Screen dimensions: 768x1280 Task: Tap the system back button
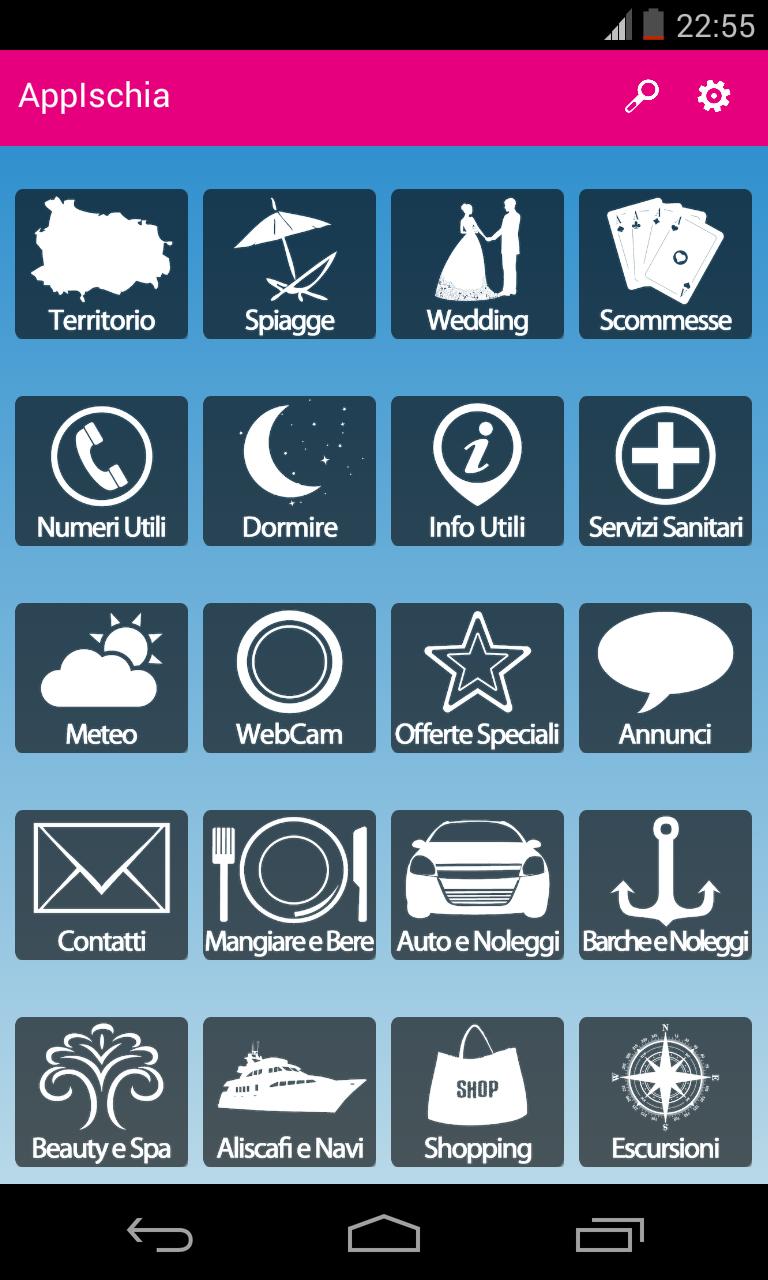[x=160, y=1234]
